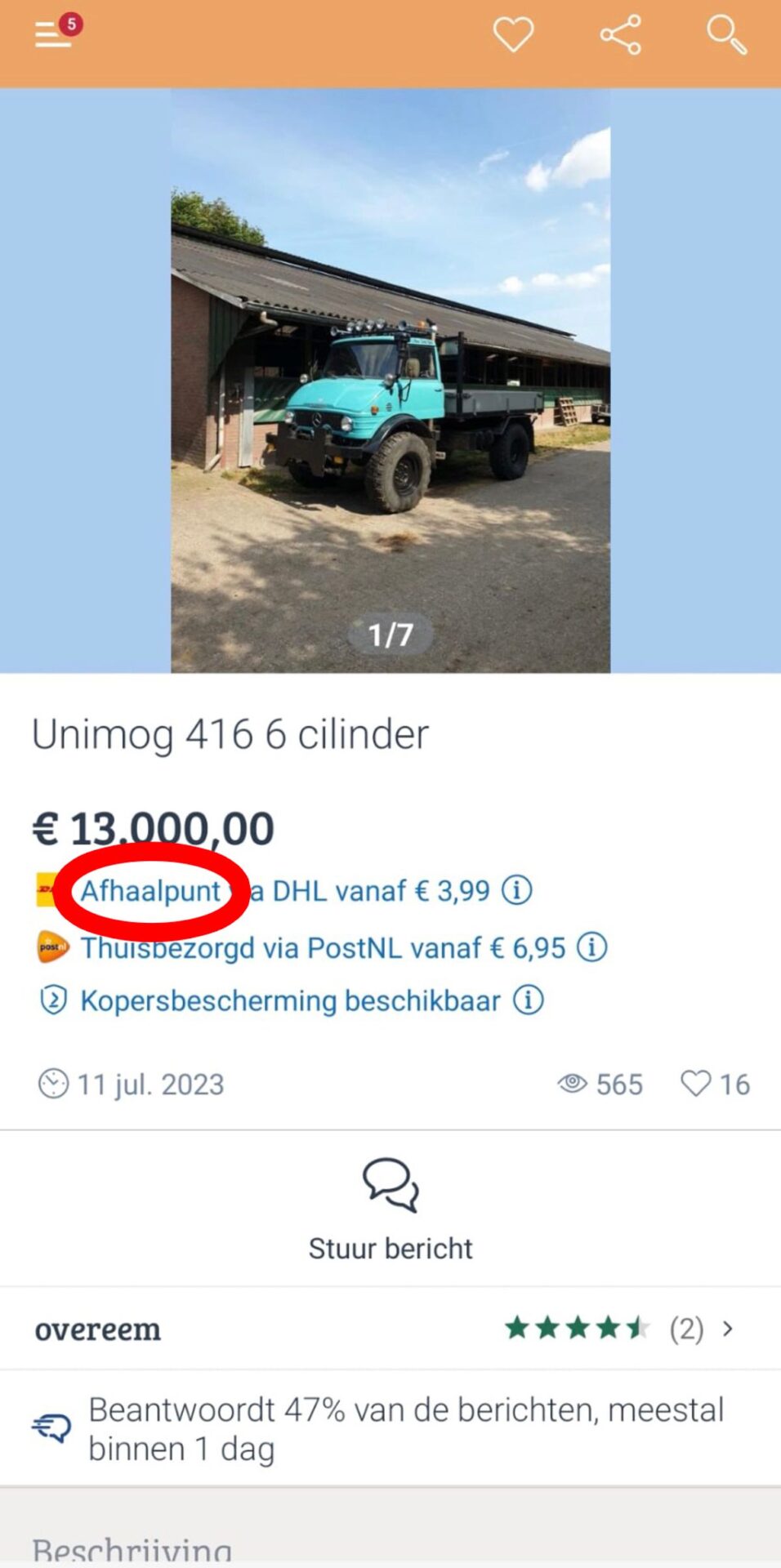Share this Unimog listing
The image size is (781, 1568).
(620, 35)
